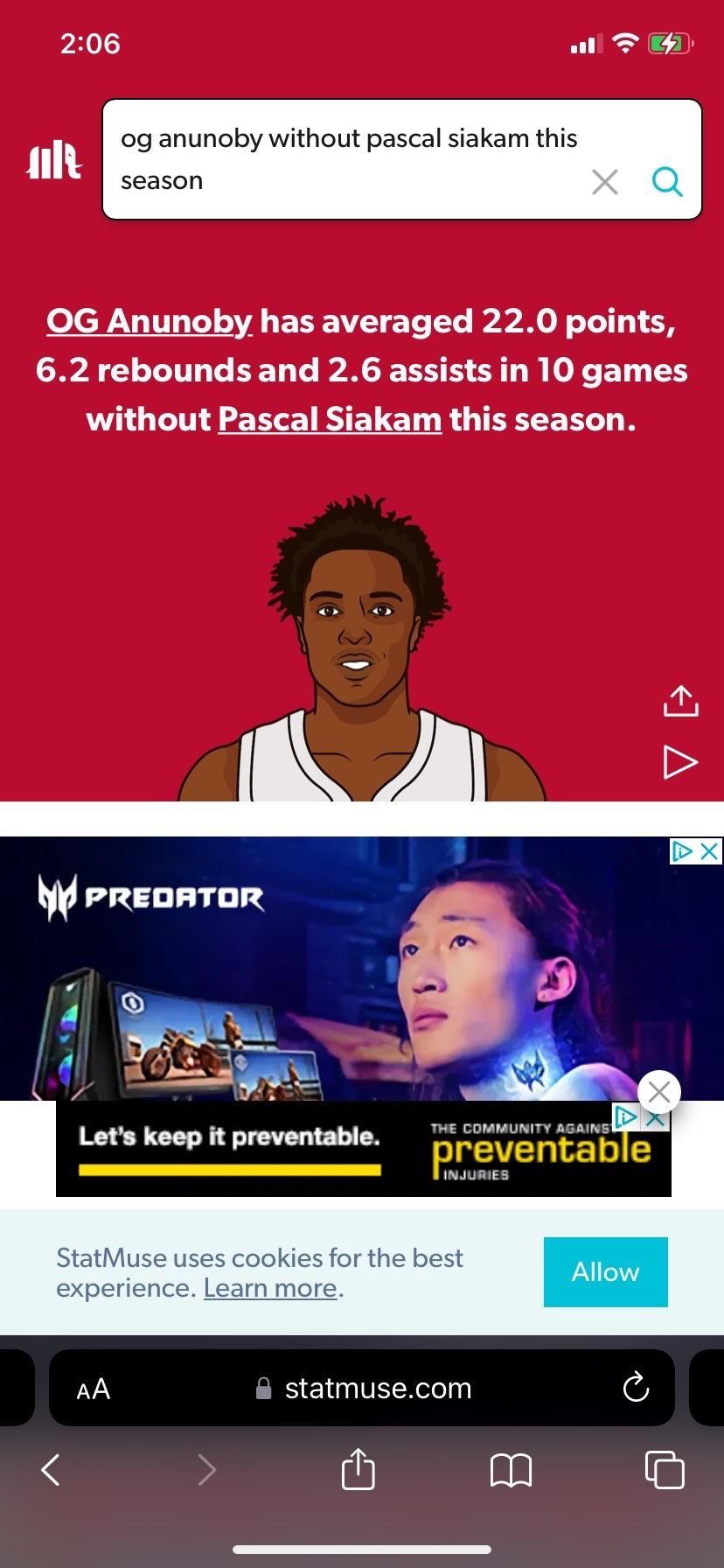Clear the search query text
This screenshot has width=724, height=1568.
click(604, 182)
